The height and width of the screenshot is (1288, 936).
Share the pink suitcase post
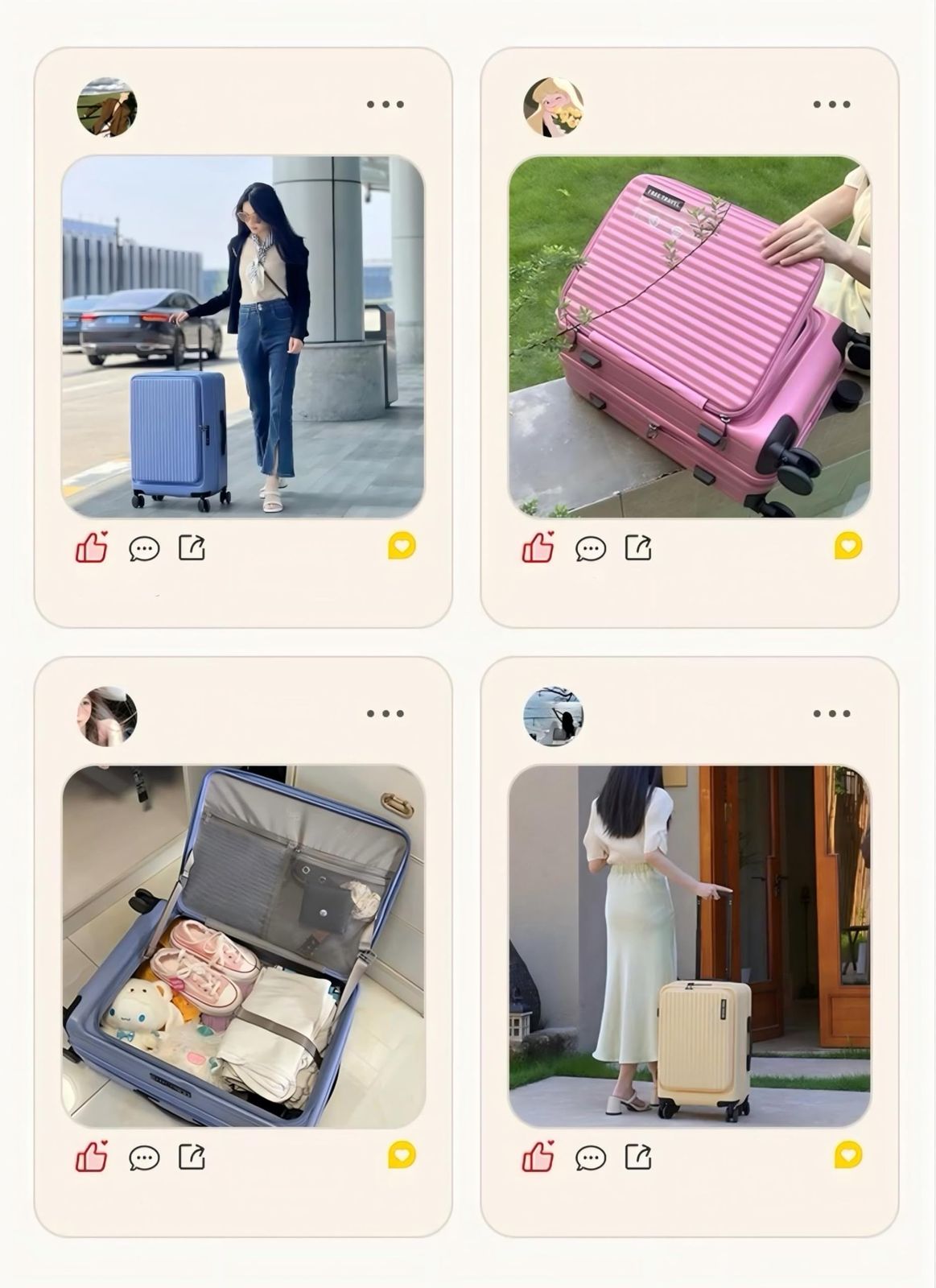coord(638,548)
